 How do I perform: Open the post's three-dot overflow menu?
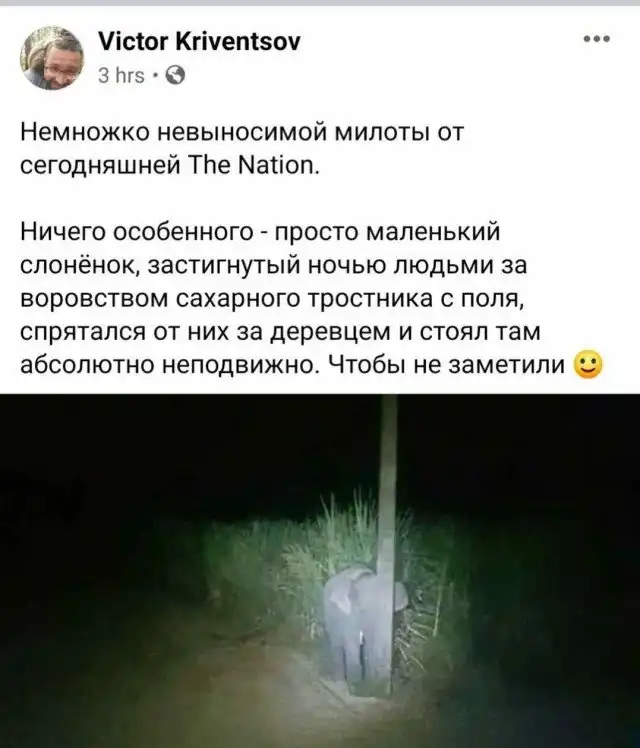pos(594,41)
